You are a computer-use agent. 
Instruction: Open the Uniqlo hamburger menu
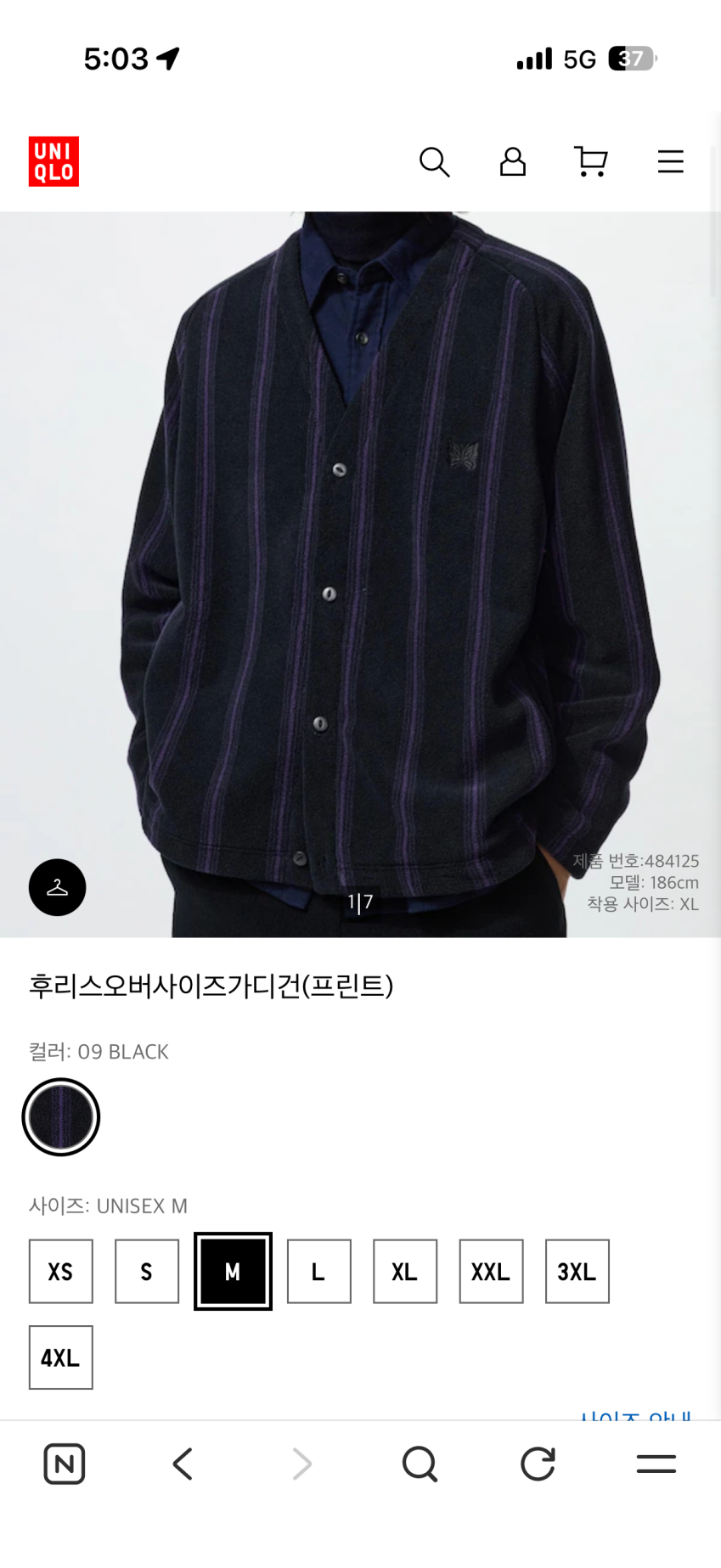pyautogui.click(x=670, y=161)
